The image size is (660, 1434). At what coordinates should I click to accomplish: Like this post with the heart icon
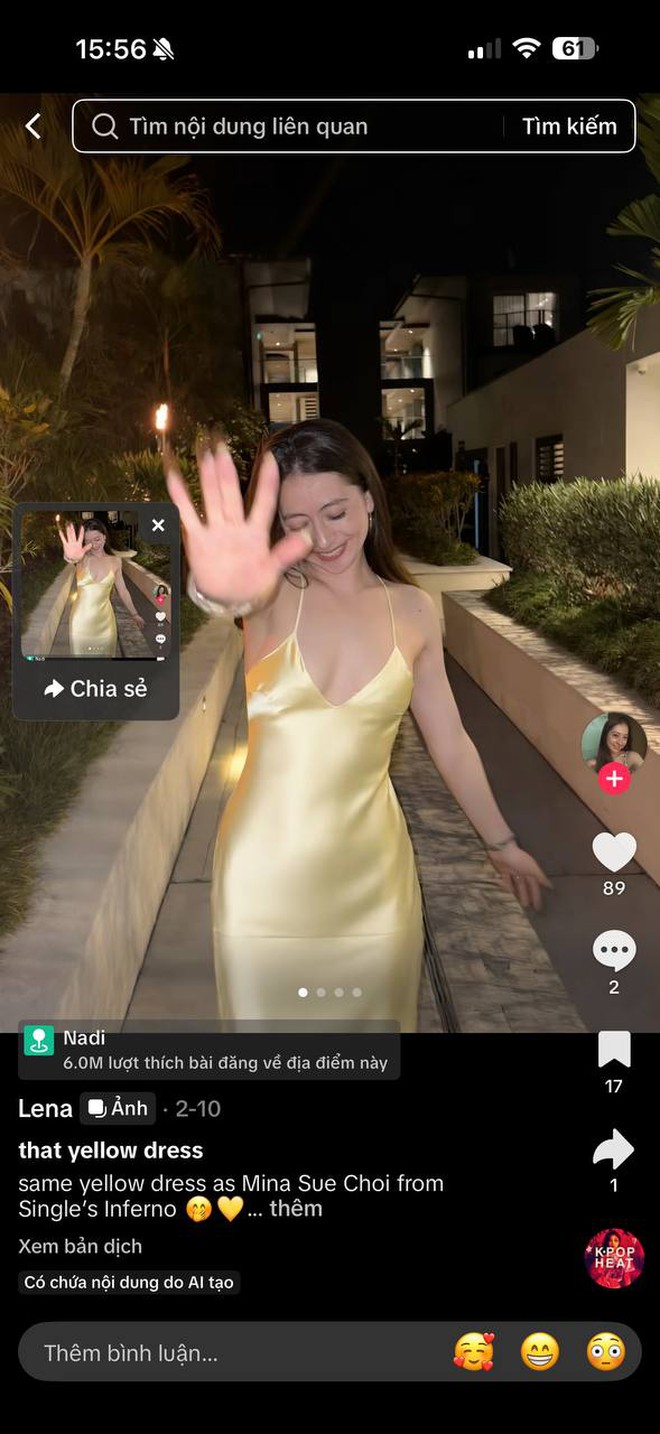pos(614,853)
